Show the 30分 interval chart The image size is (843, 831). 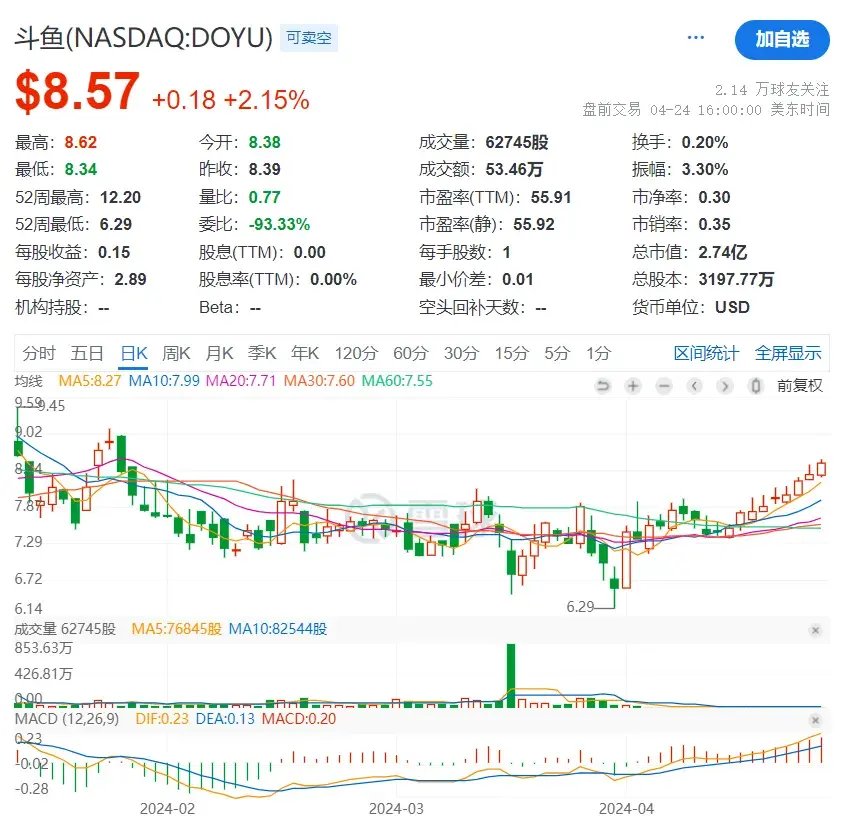click(x=461, y=353)
